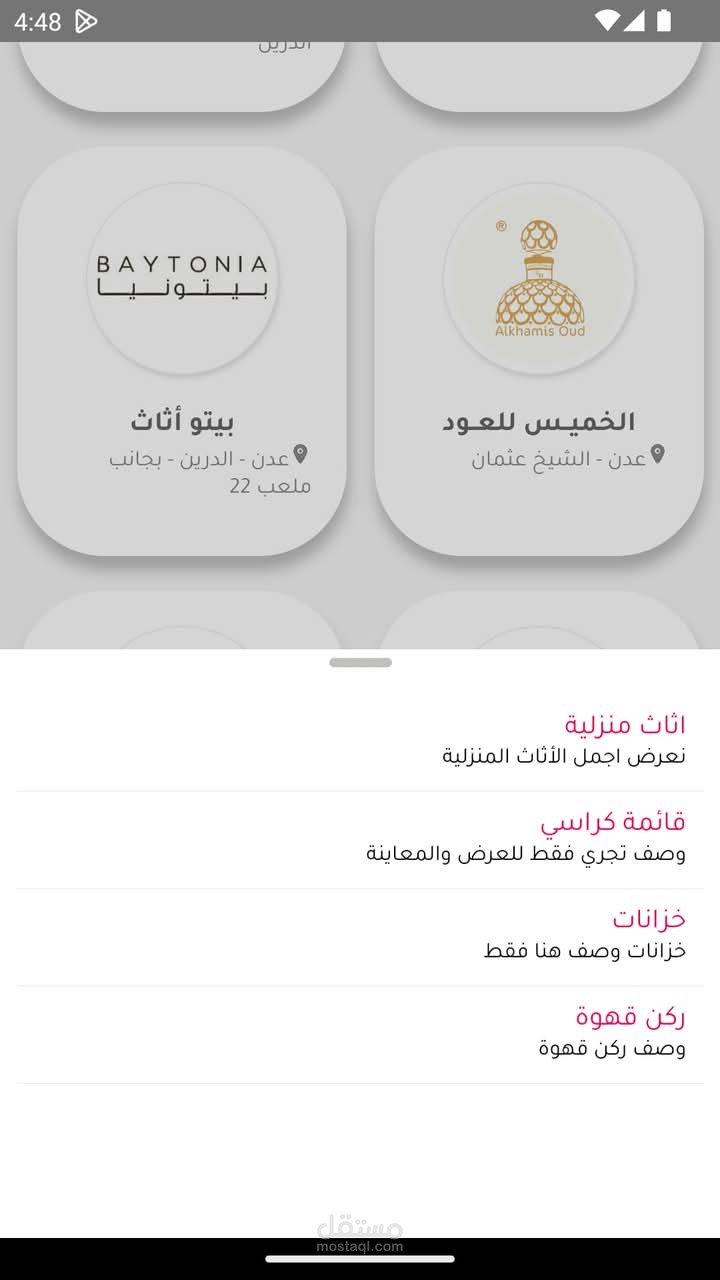Tap the bottom sheet drag handle
The height and width of the screenshot is (1280, 720).
point(360,662)
